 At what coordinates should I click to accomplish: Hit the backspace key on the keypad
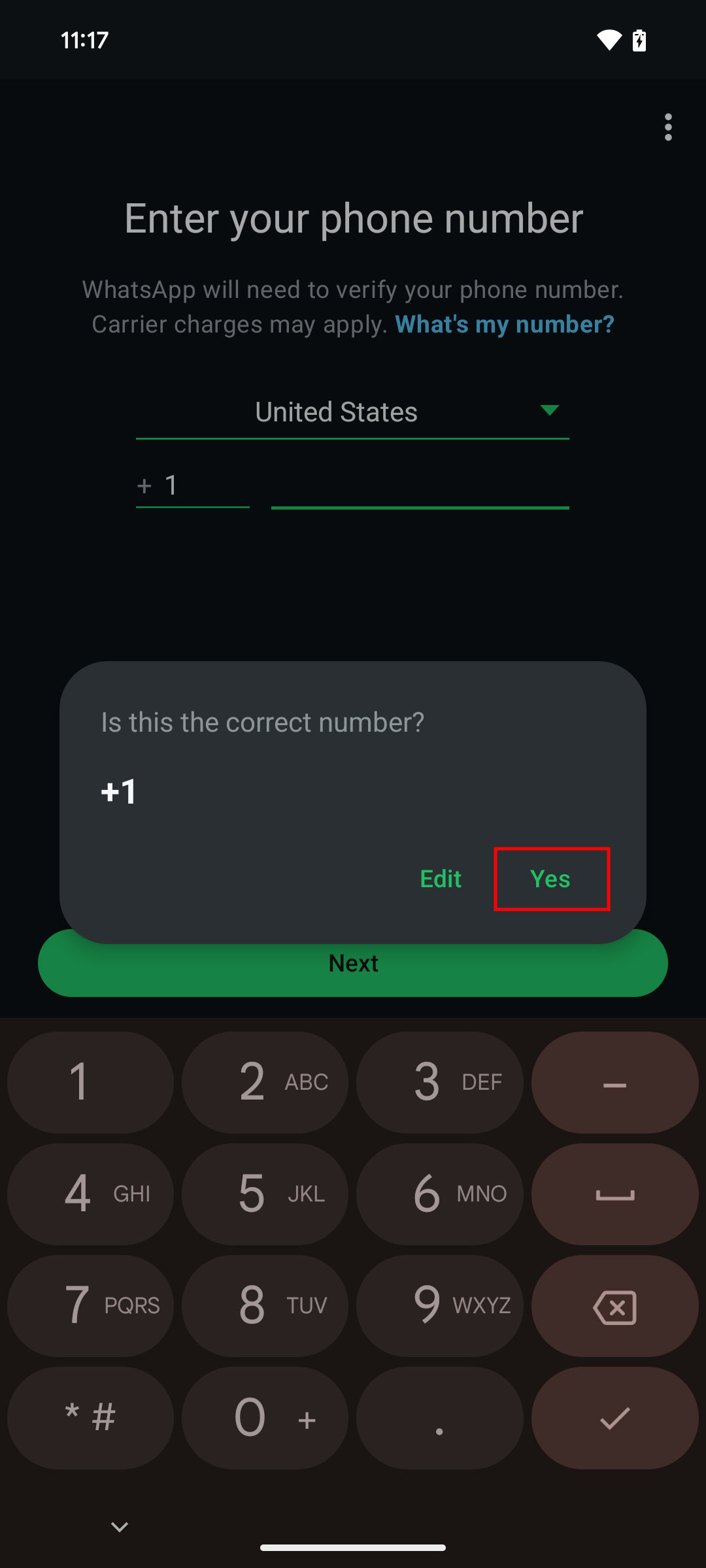click(x=614, y=1306)
